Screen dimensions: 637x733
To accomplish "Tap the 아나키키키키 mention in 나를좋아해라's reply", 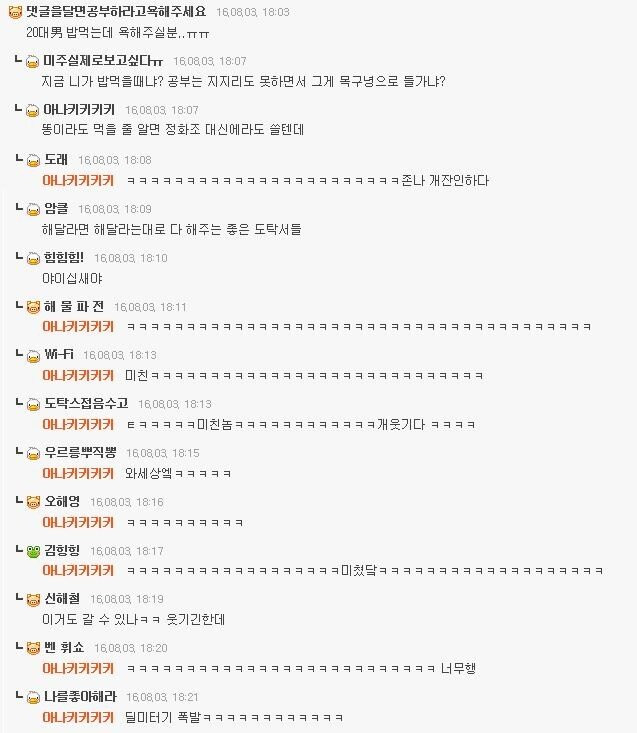I will tap(78, 717).
